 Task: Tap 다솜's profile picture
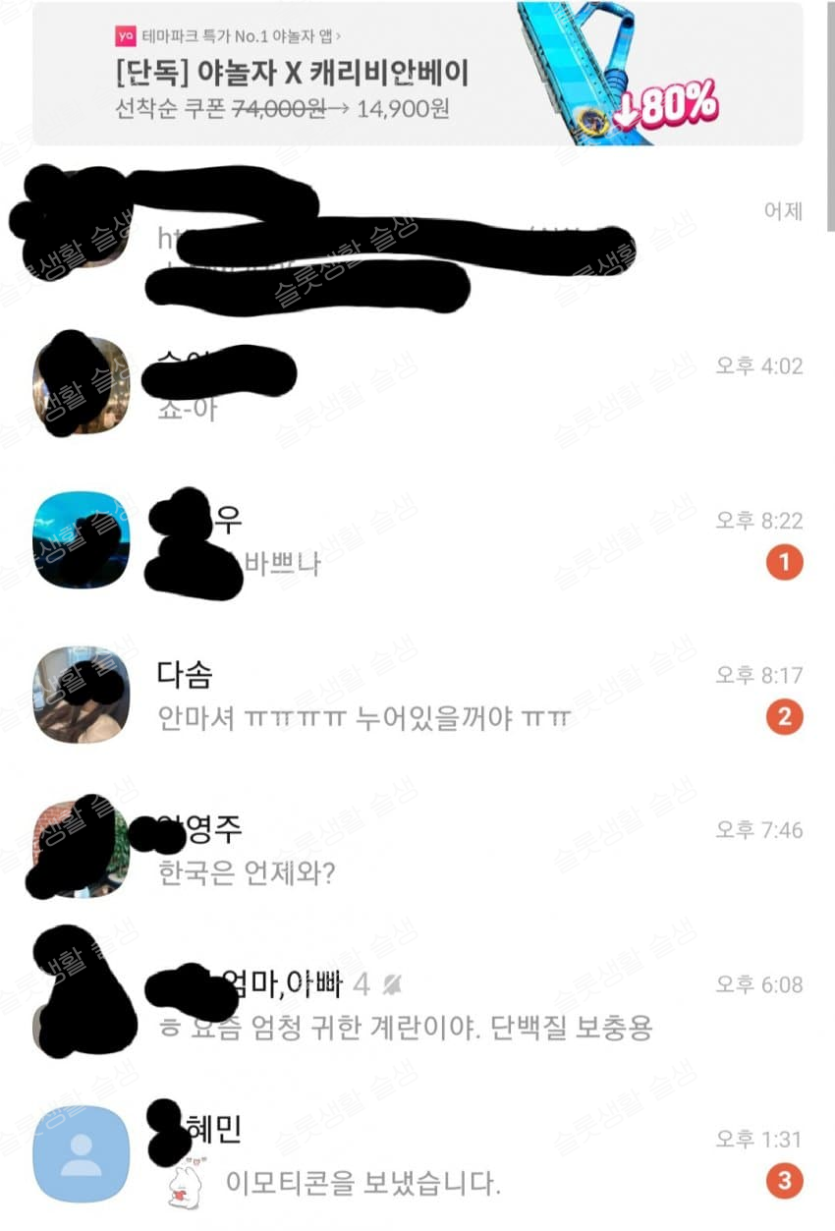pyautogui.click(x=81, y=695)
